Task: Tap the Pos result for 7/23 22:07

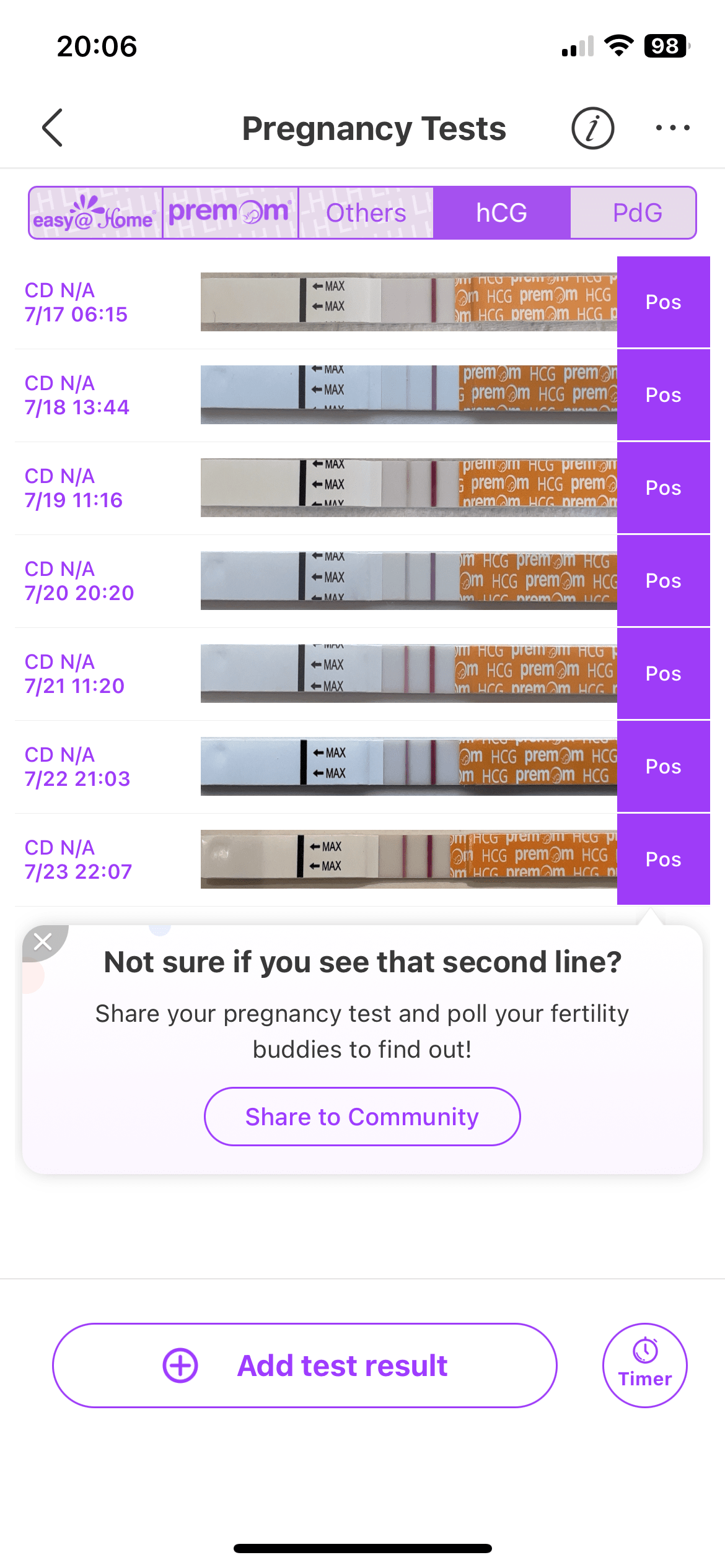Action: click(x=663, y=860)
